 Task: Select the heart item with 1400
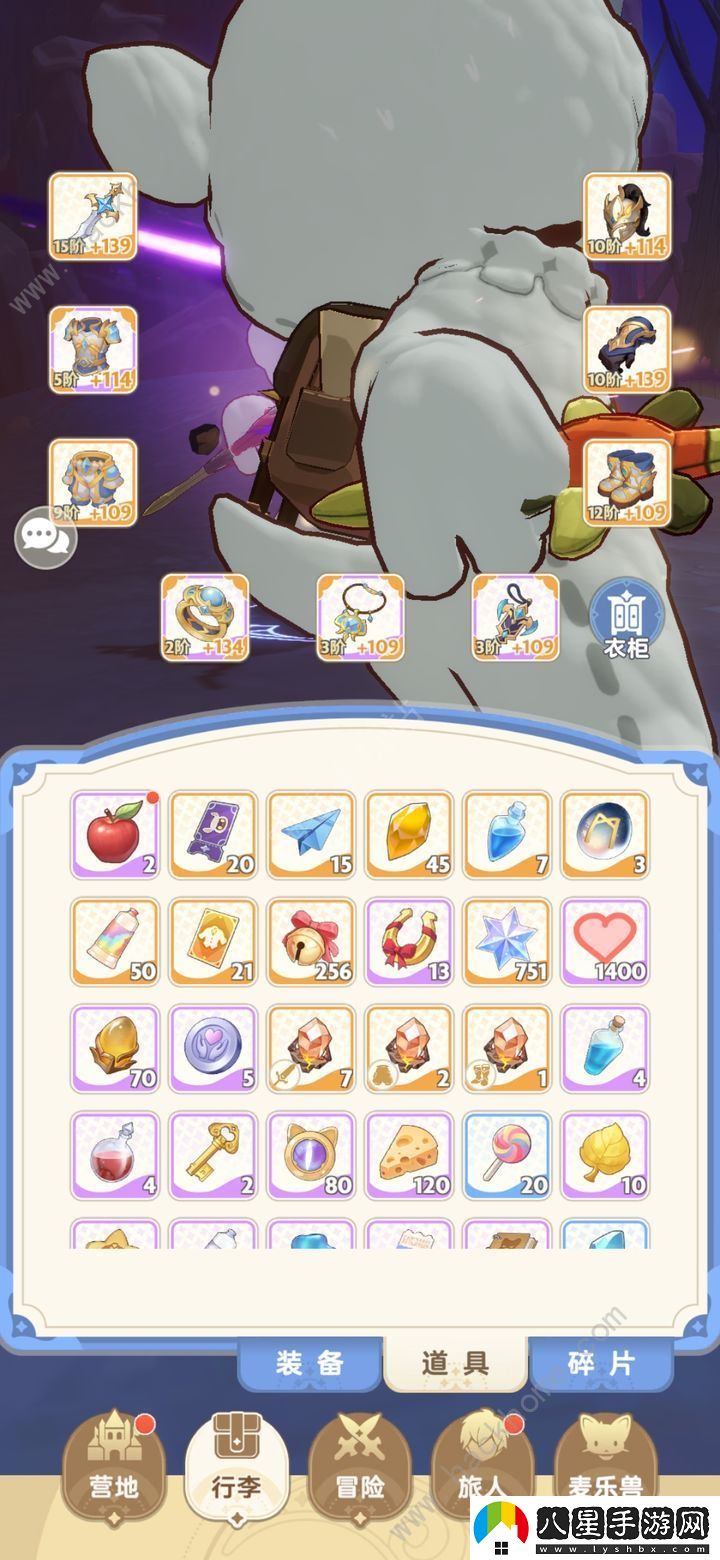[x=605, y=942]
